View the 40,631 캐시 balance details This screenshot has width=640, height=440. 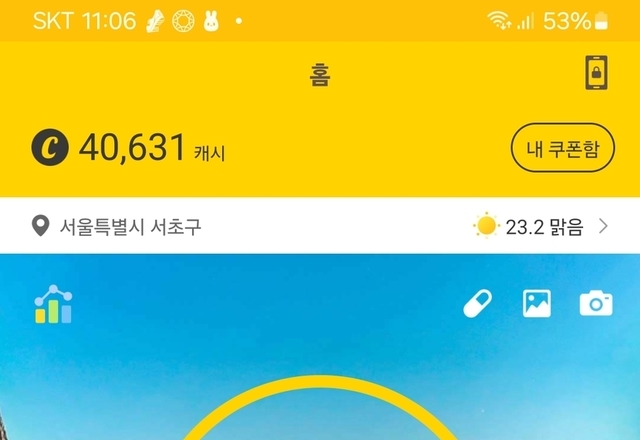pyautogui.click(x=130, y=150)
